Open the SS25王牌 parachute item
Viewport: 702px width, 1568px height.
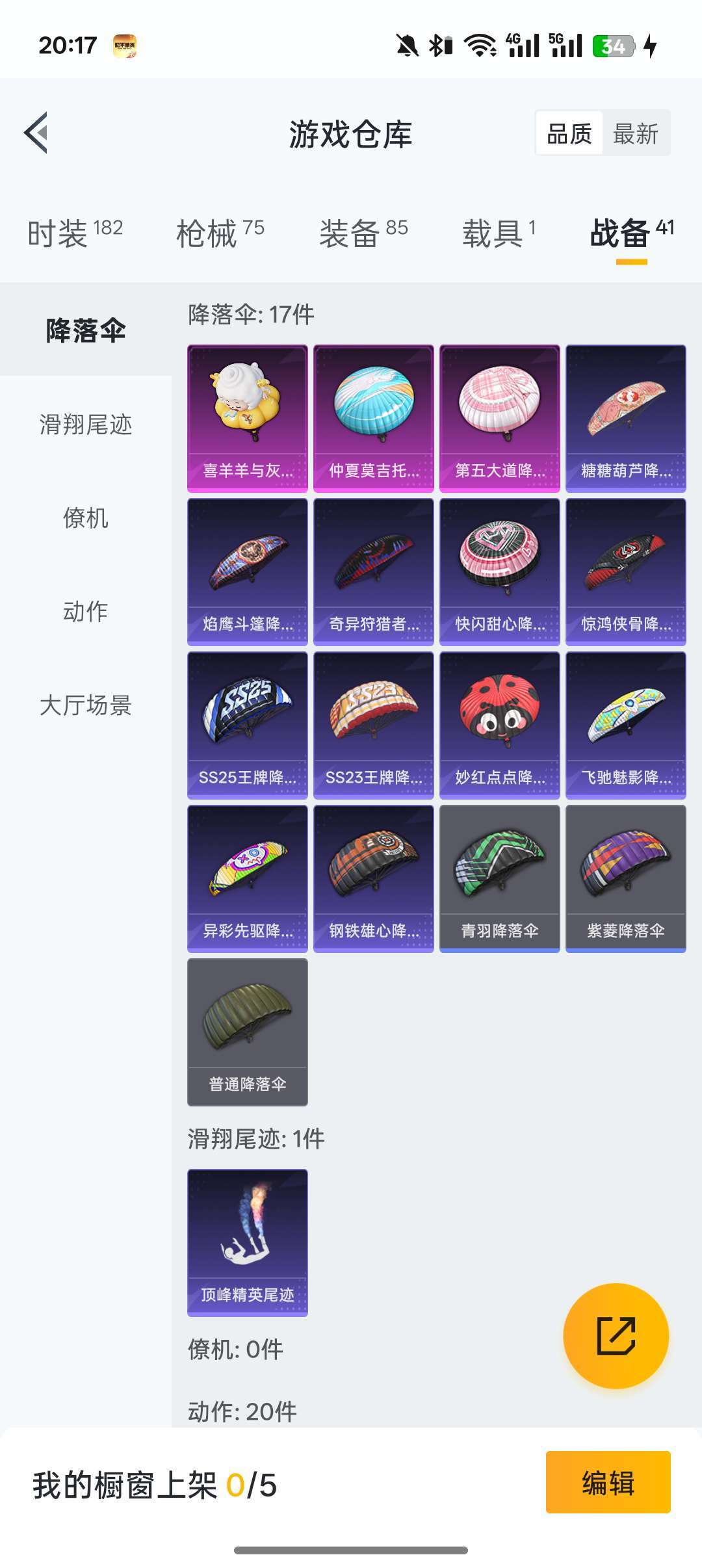248,725
